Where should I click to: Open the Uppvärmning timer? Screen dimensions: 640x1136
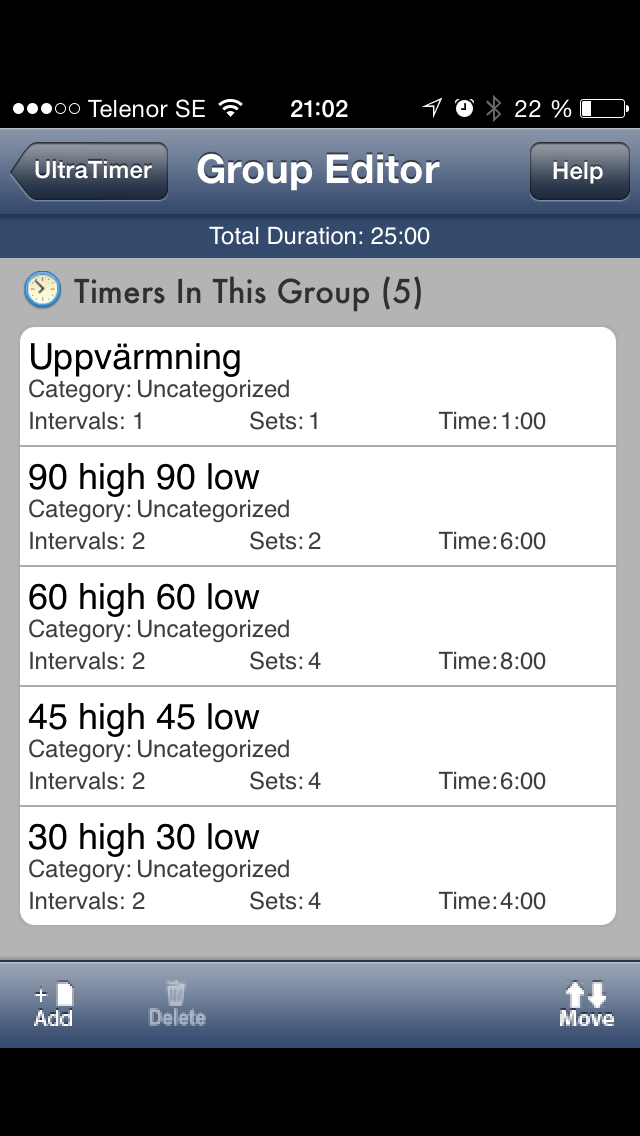pos(318,387)
